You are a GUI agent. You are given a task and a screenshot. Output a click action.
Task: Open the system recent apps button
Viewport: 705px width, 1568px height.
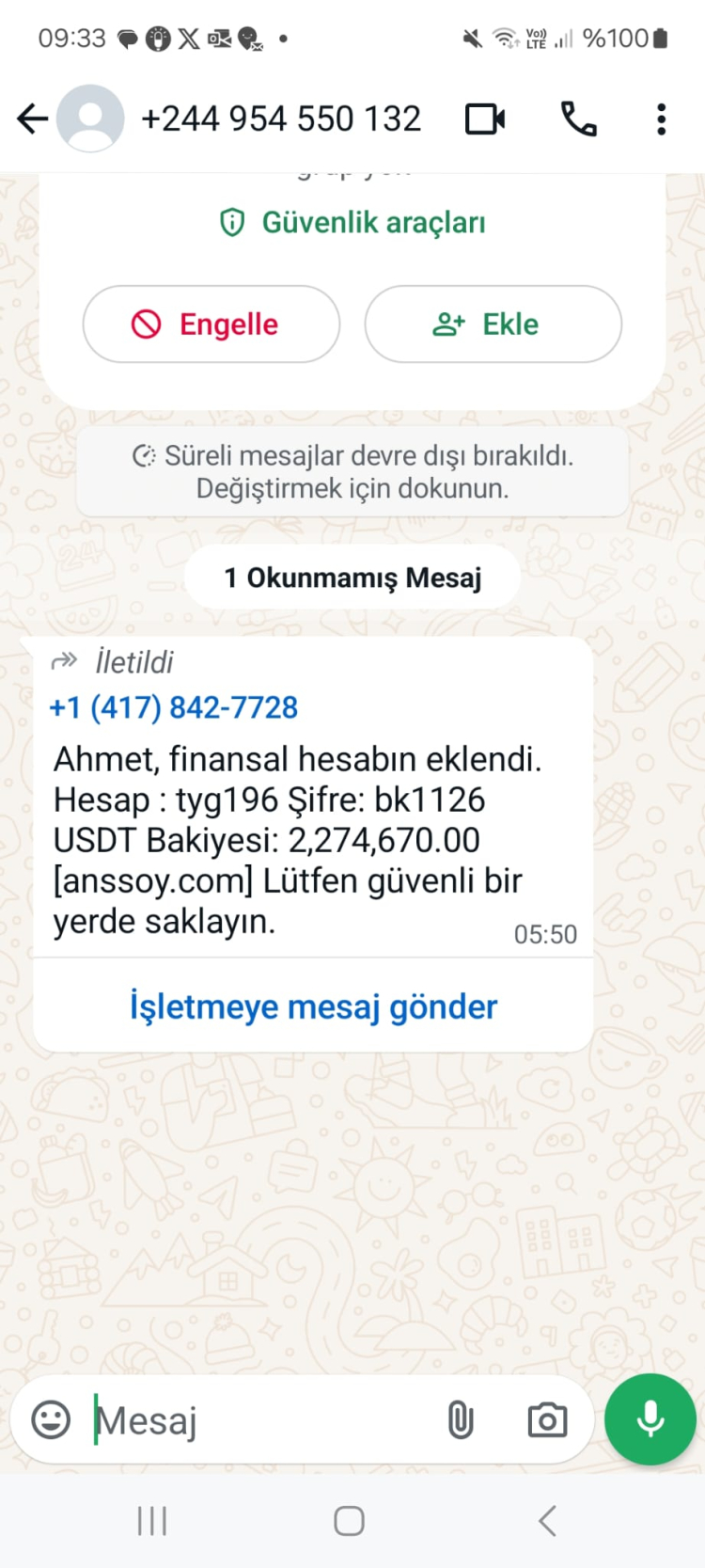(x=152, y=1521)
